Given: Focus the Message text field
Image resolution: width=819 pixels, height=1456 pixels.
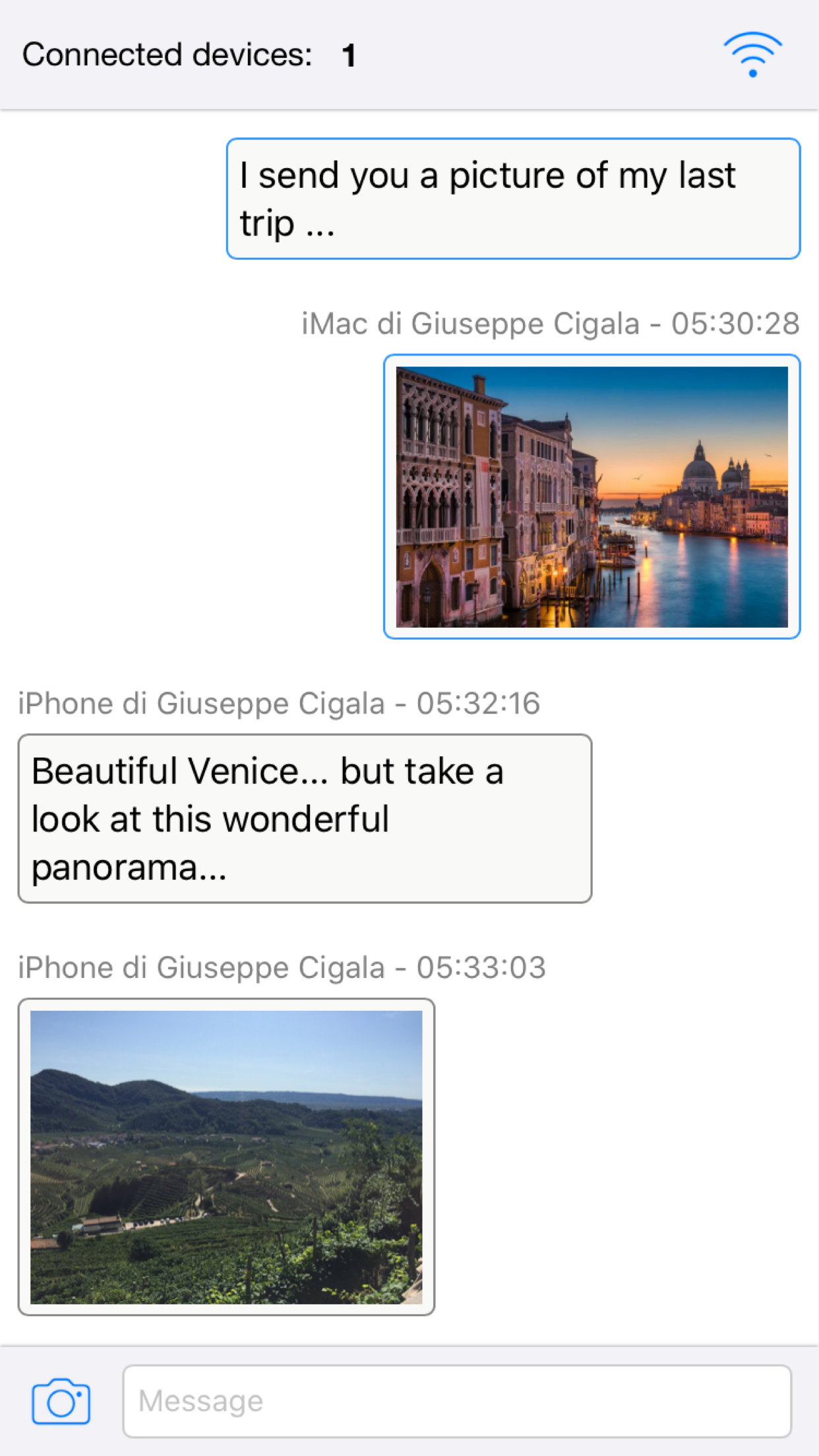Looking at the screenshot, I should (456, 1401).
